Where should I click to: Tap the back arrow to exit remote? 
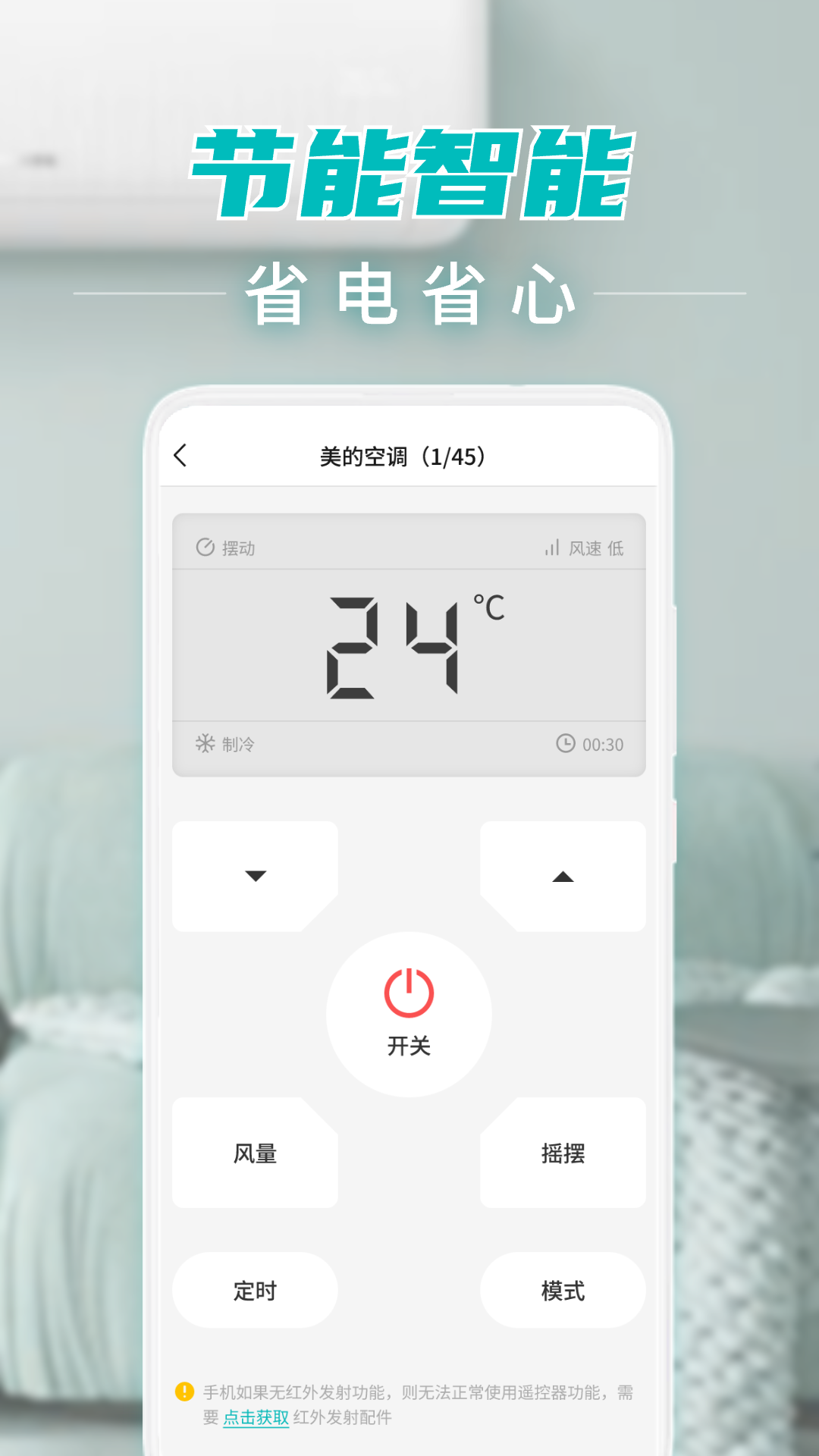point(180,456)
